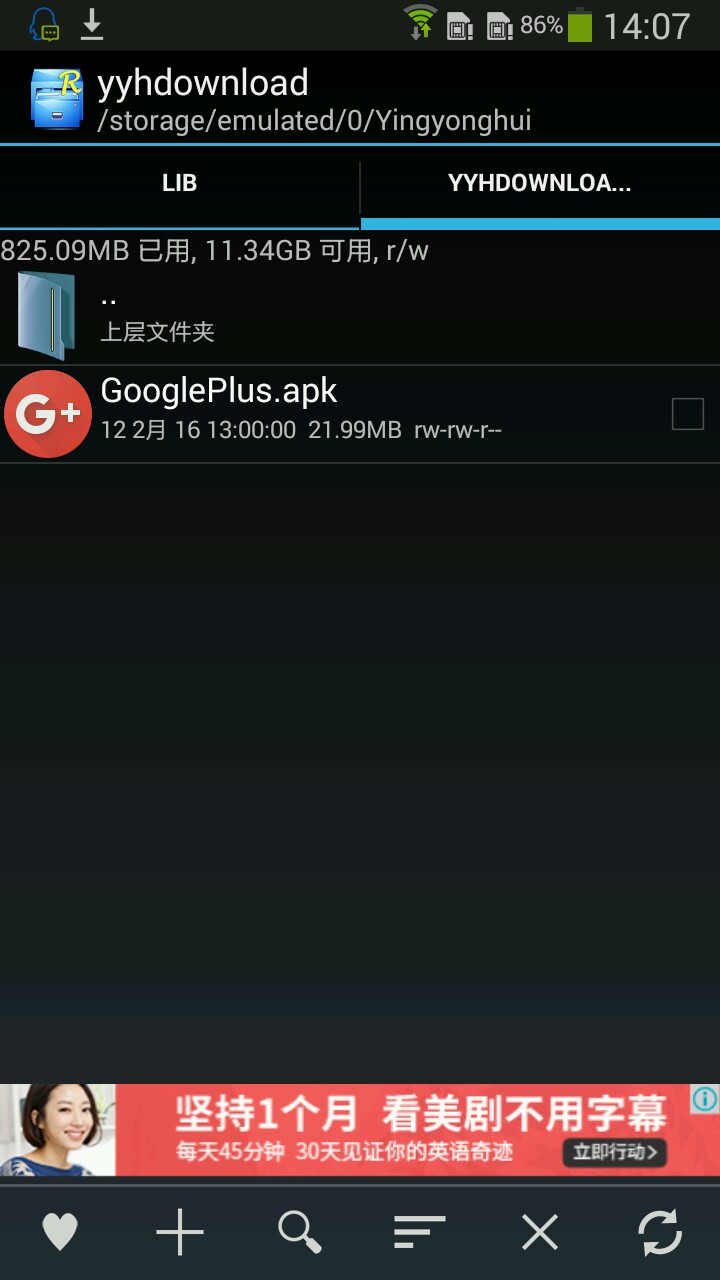Switch to the LIB tab
Screen dimensions: 720x1280
click(x=179, y=184)
